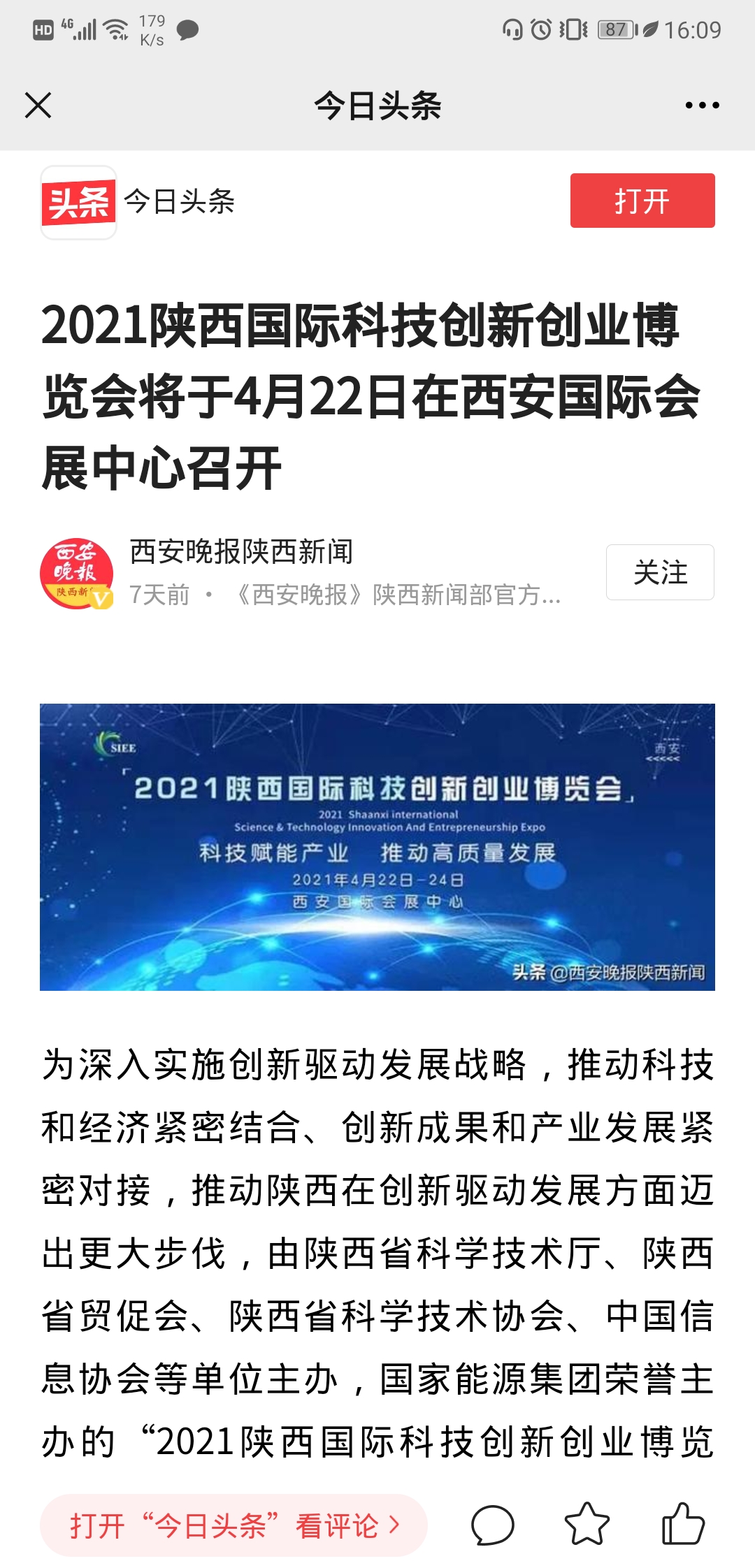Open the 2021陕西国际科技创新创业博览会 banner image

coord(377,846)
